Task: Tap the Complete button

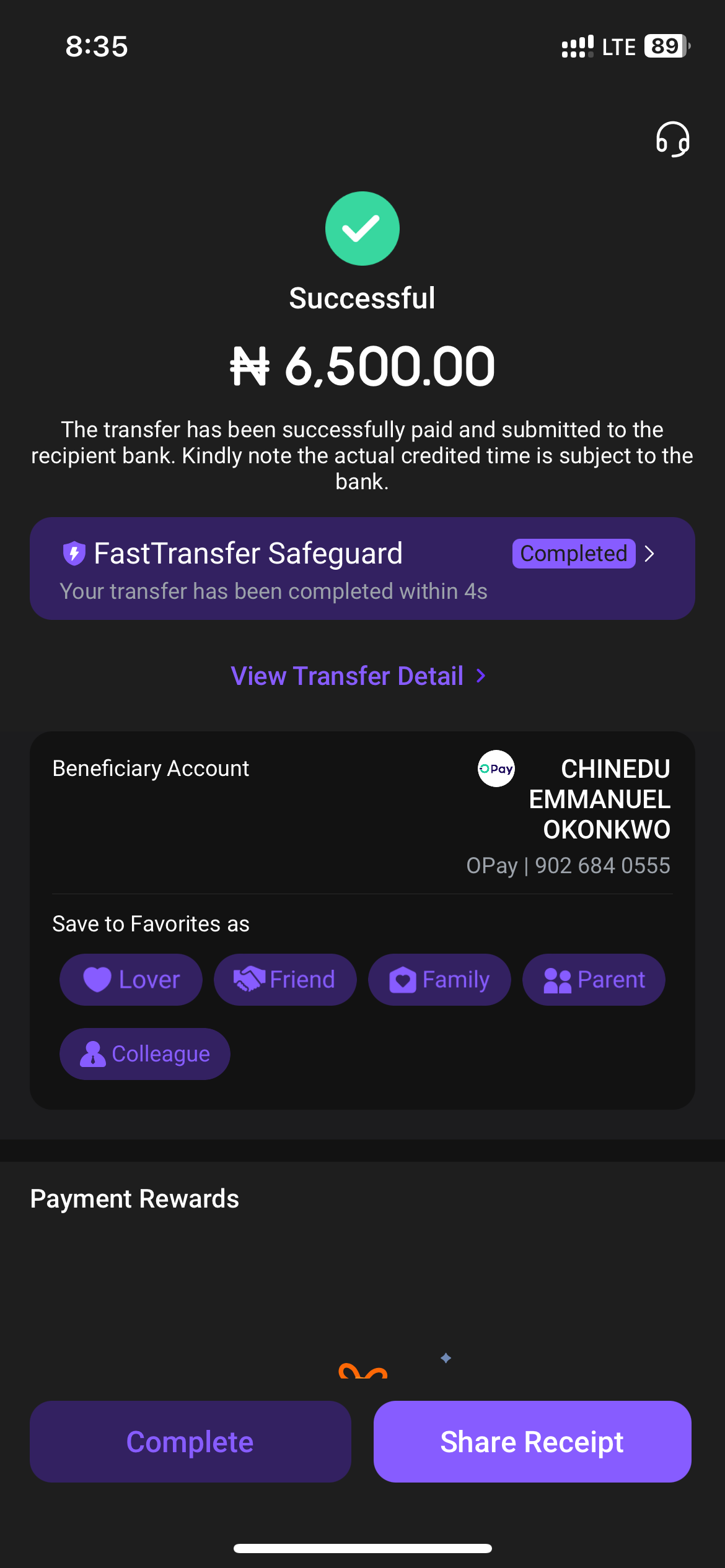Action: pos(190,1442)
